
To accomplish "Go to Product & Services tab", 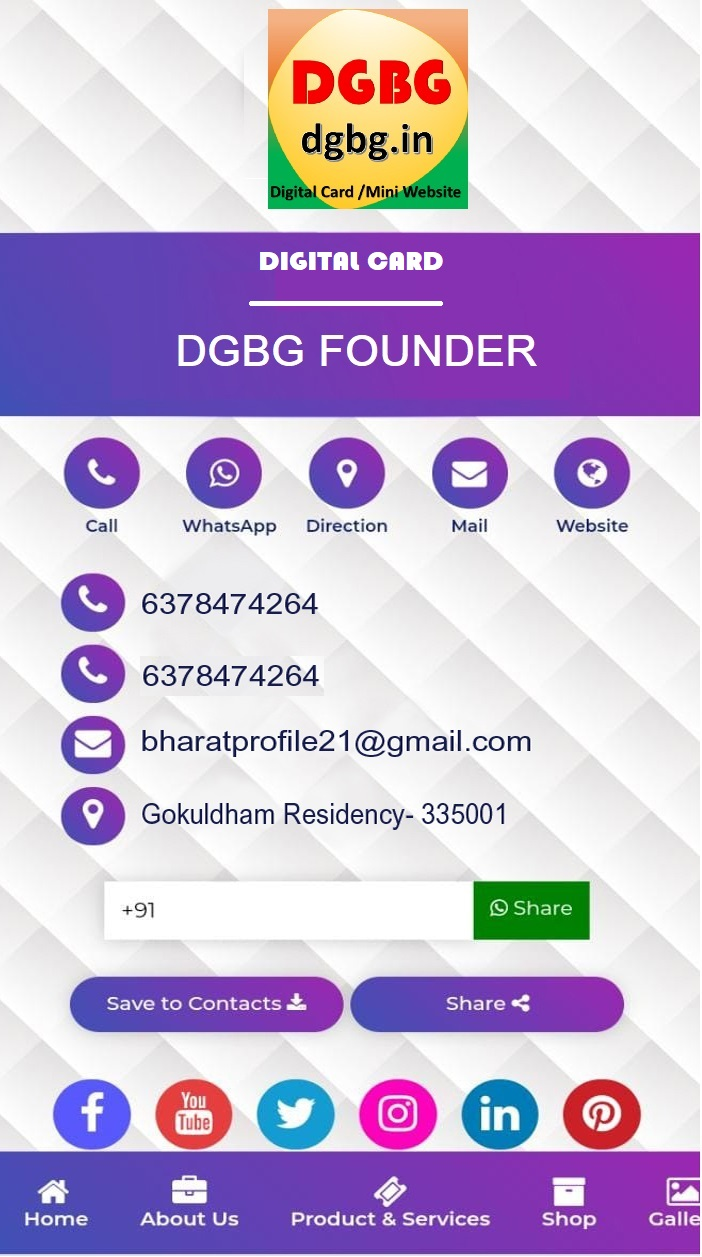I will pyautogui.click(x=390, y=1203).
